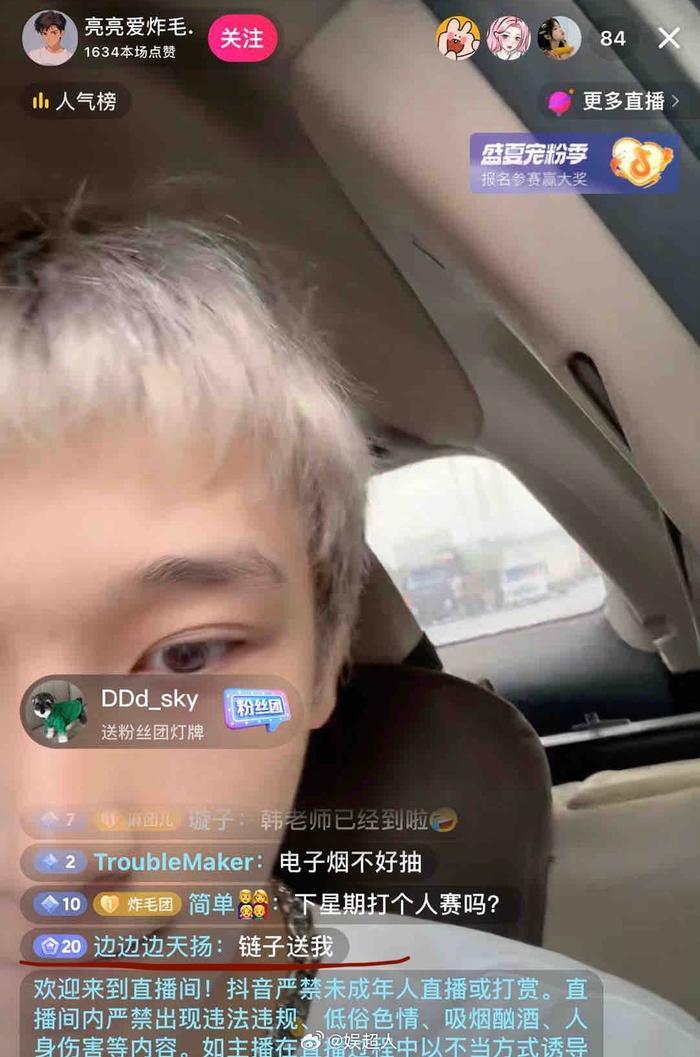Screen dimensions: 700x1057
Task: Tap the first top viewer avatar
Action: 457,38
